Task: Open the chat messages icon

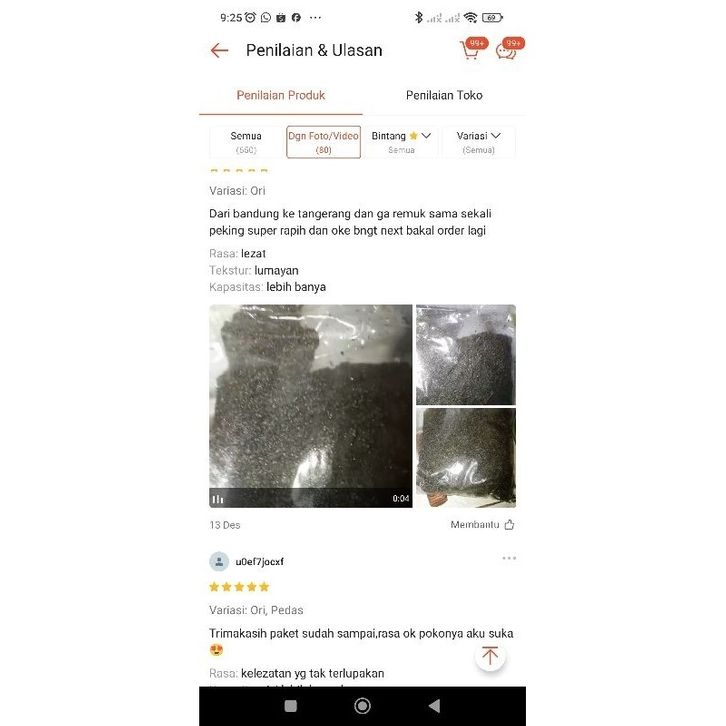Action: (x=507, y=50)
